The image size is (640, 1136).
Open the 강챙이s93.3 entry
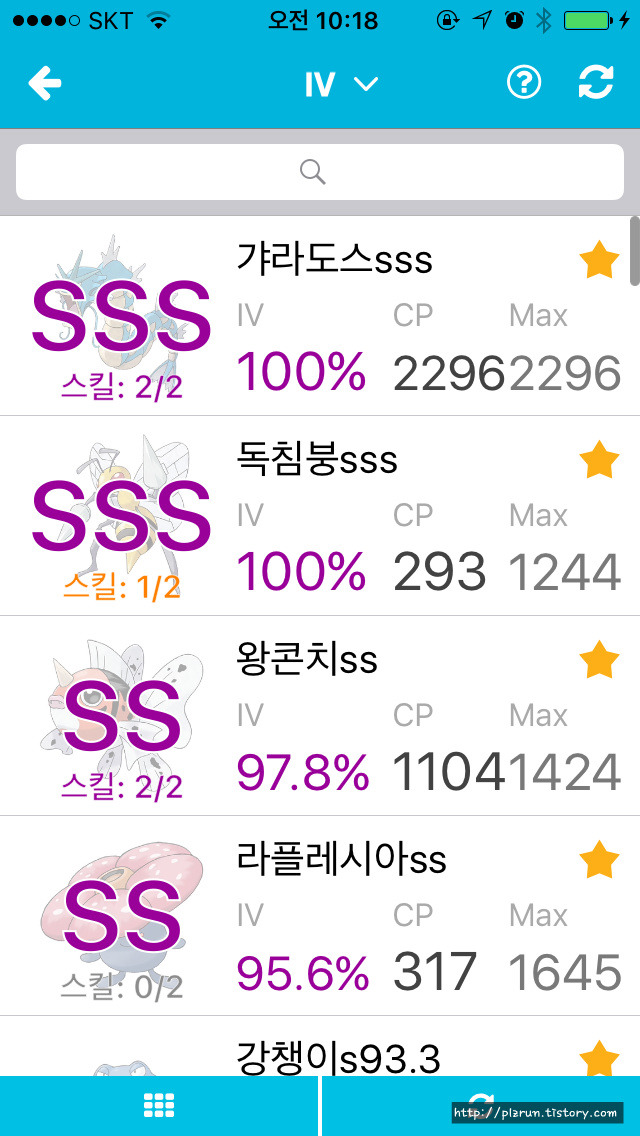[x=320, y=1046]
